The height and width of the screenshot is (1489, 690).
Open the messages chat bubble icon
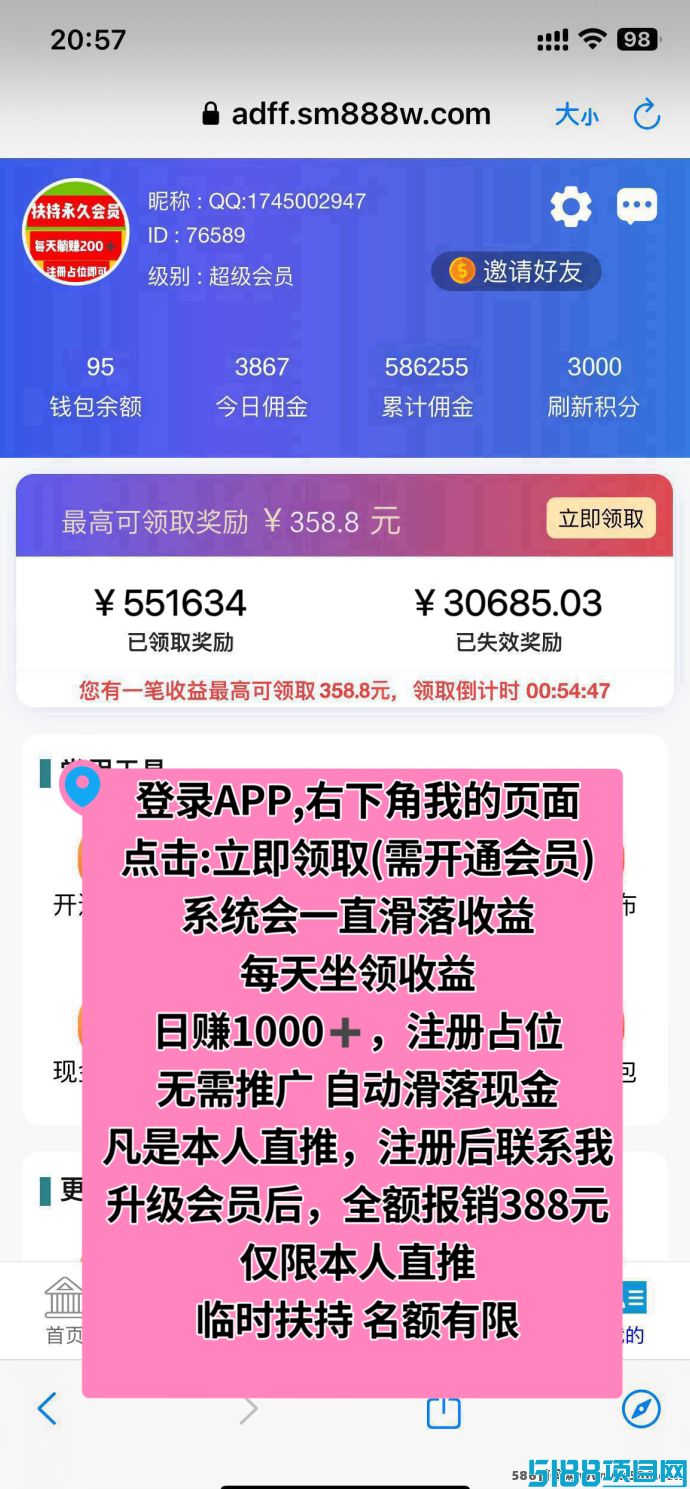click(637, 206)
